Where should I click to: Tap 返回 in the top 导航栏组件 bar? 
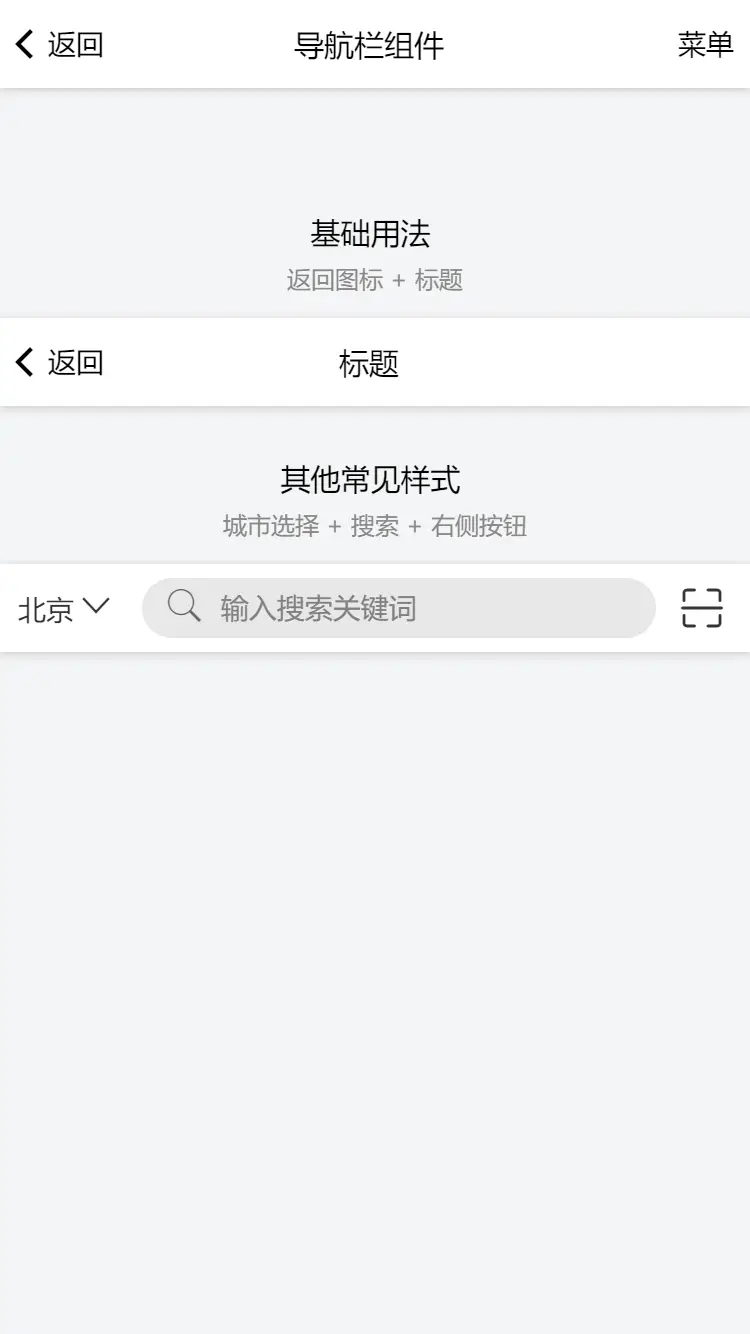point(59,45)
